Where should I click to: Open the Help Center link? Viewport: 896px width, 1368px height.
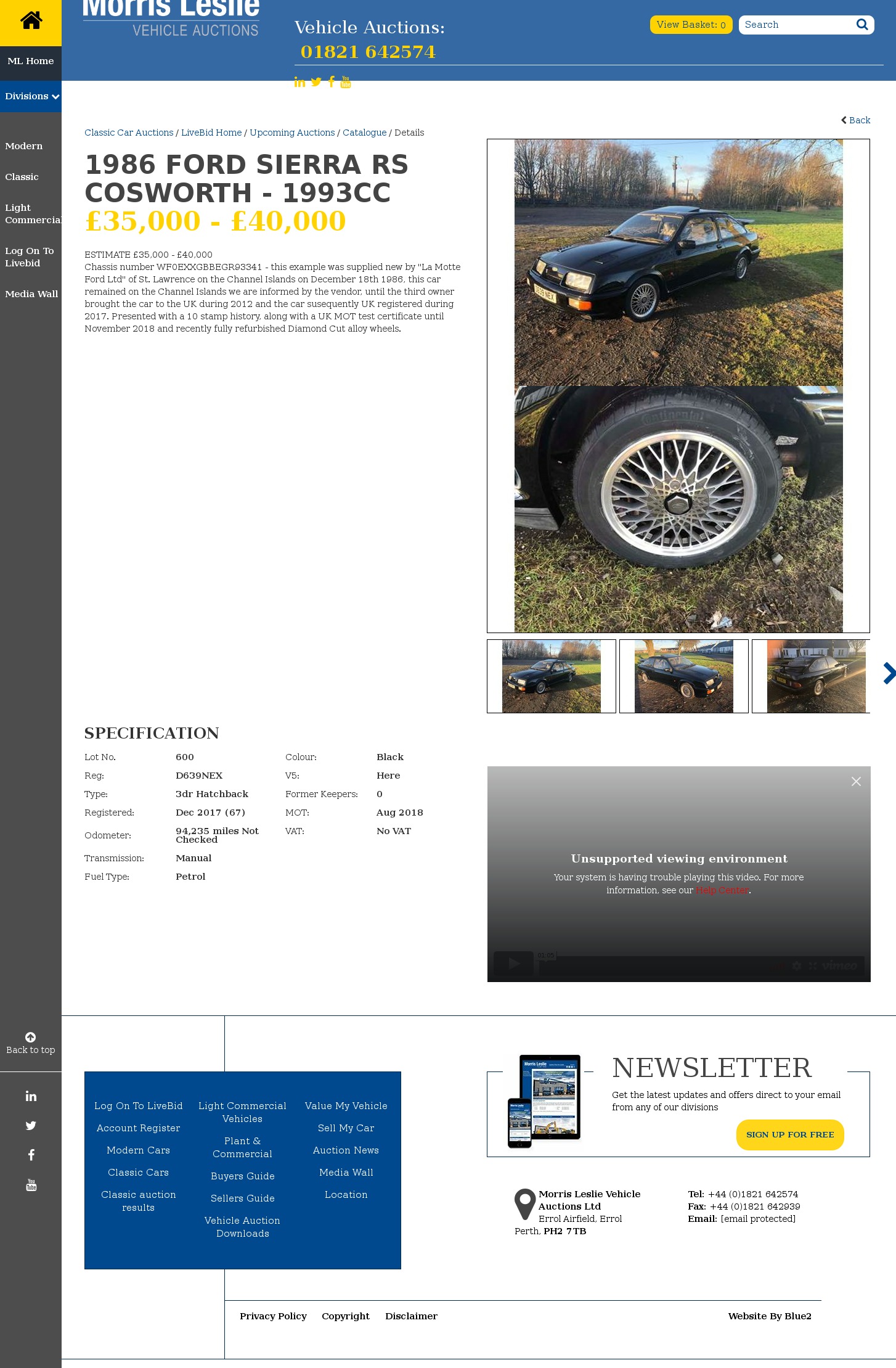722,890
